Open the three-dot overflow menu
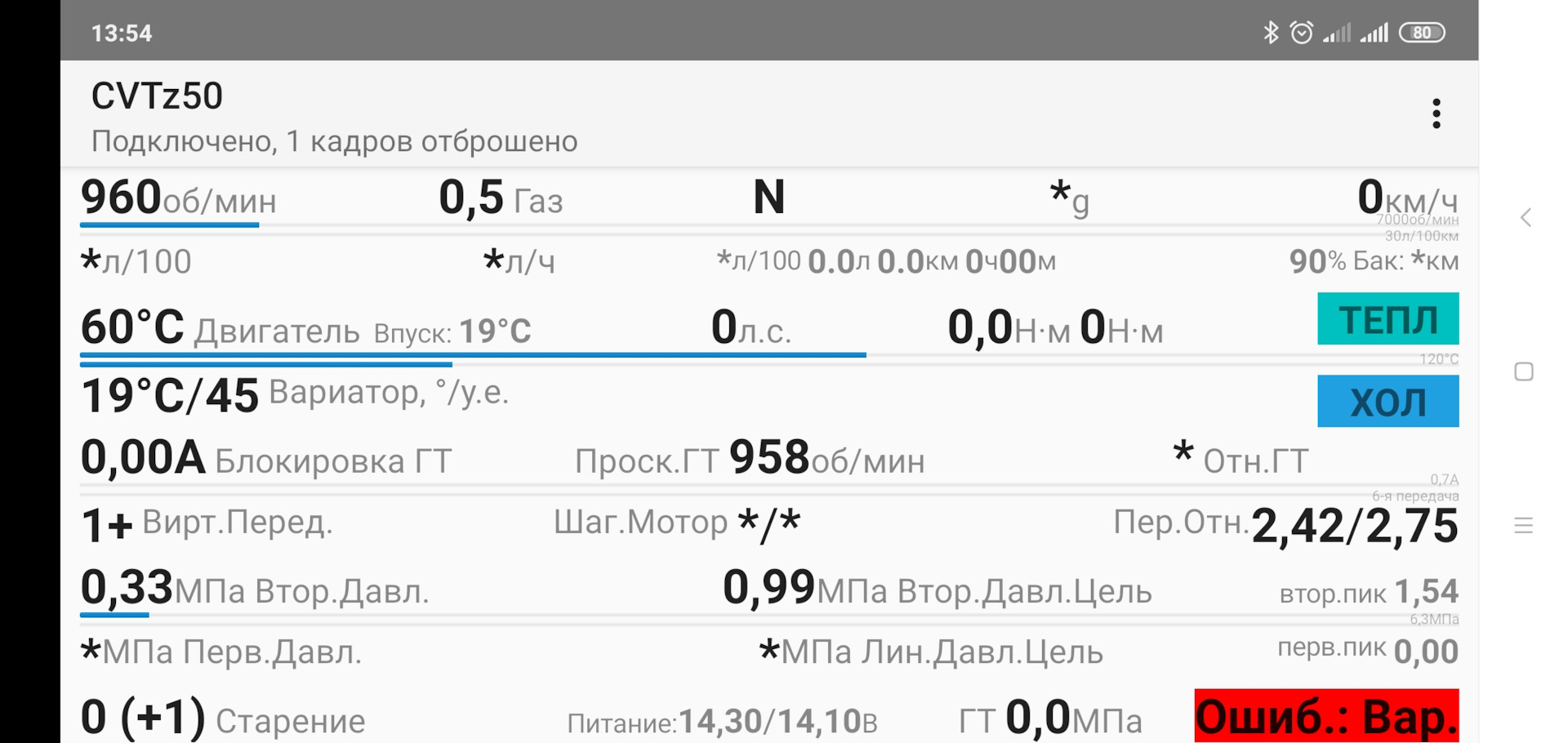Viewport: 1568px width, 743px height. click(1436, 113)
